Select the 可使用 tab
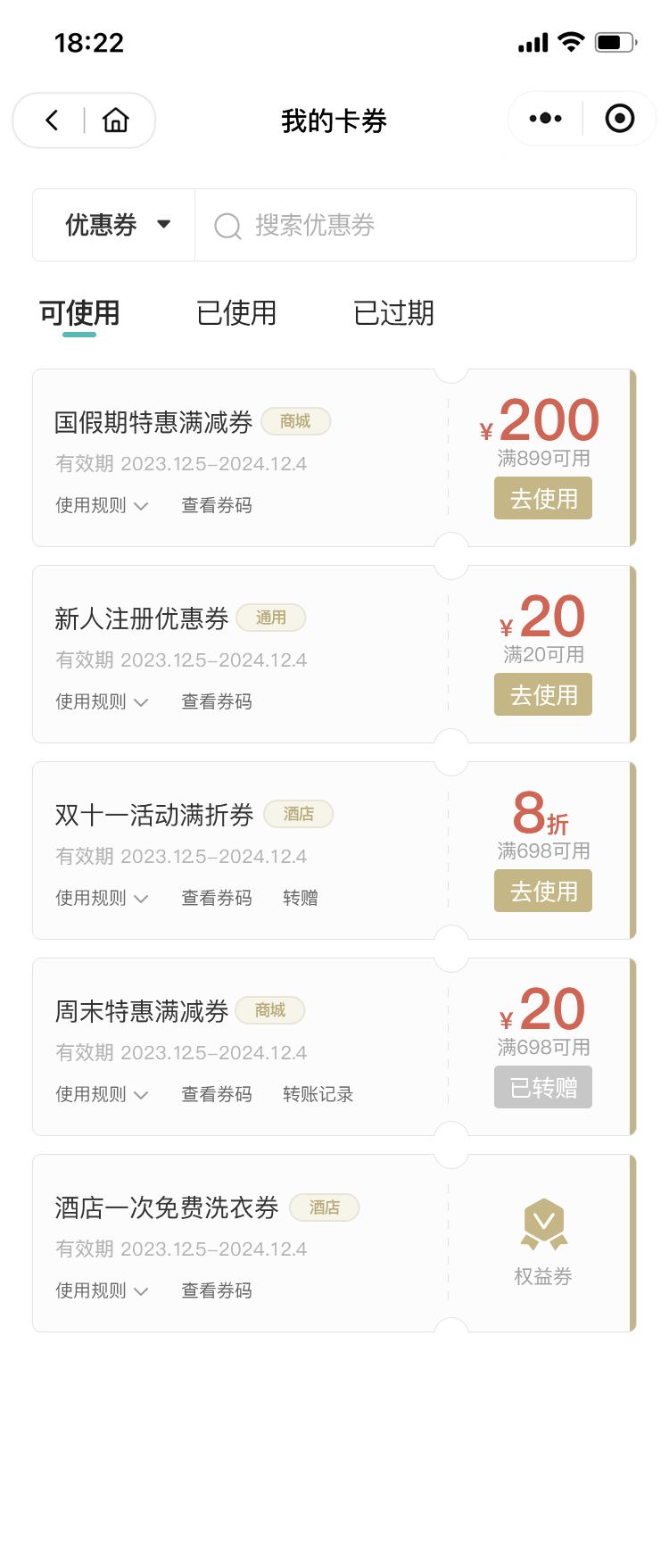 pos(79,313)
